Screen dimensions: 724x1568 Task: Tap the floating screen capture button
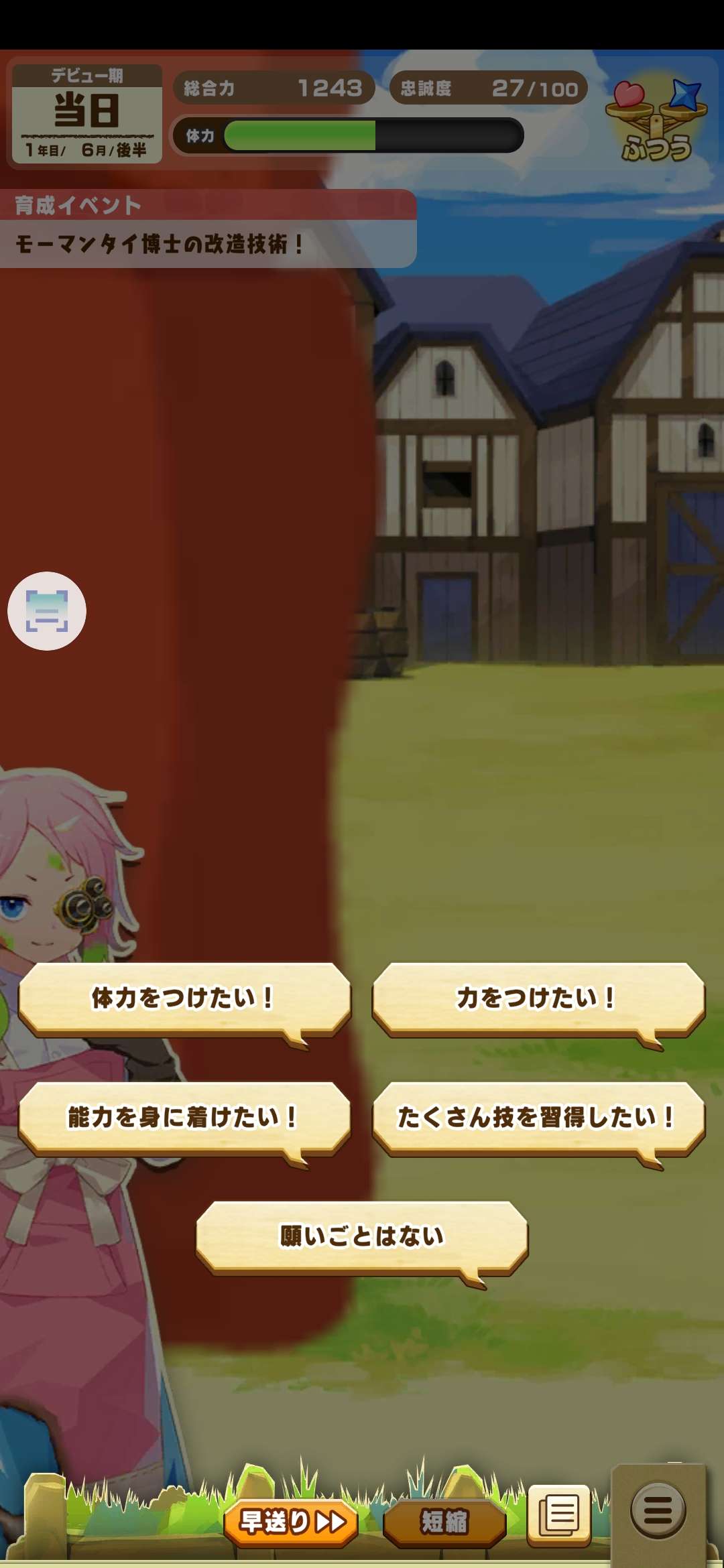click(x=47, y=611)
